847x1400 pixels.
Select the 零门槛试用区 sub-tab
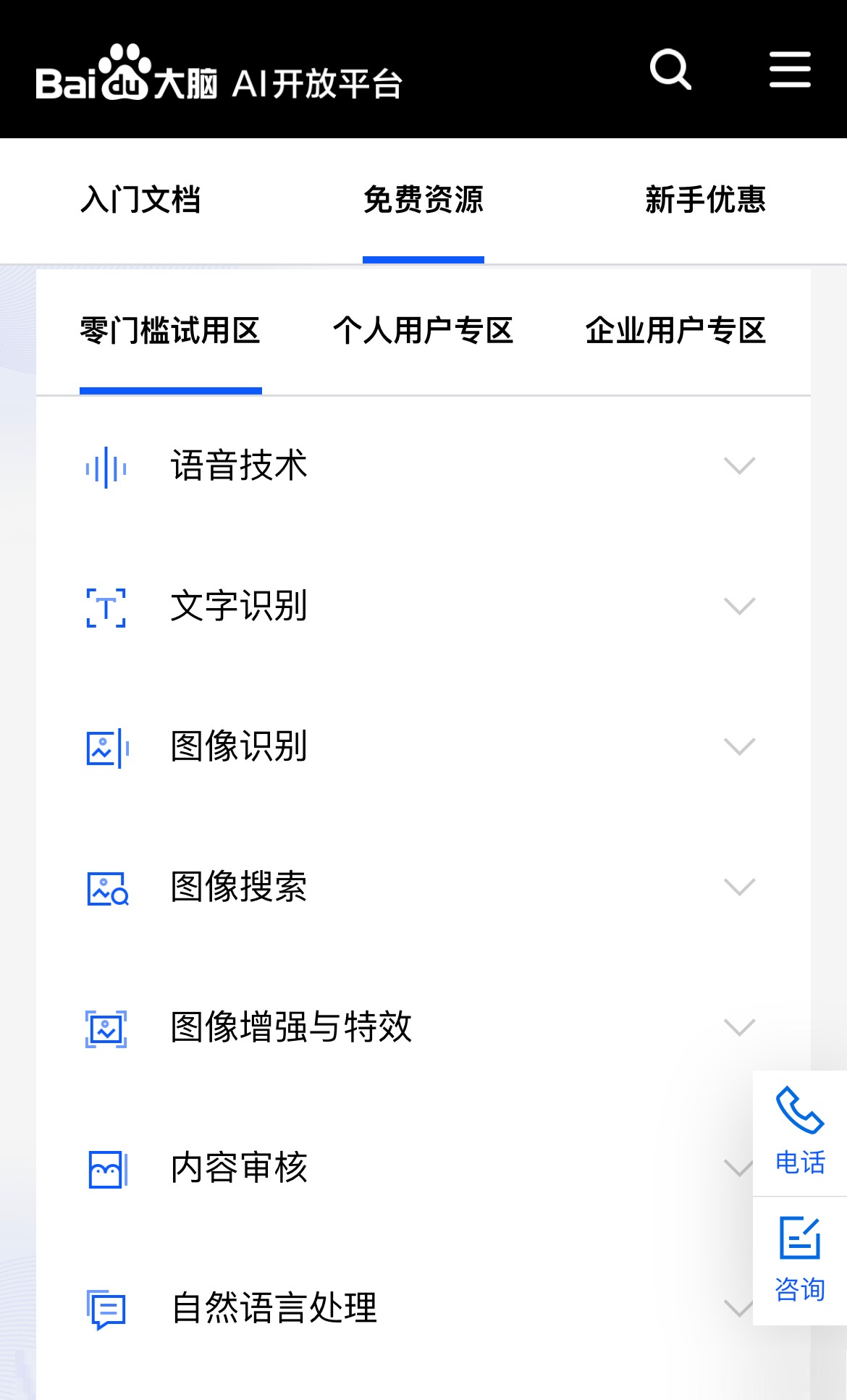171,331
